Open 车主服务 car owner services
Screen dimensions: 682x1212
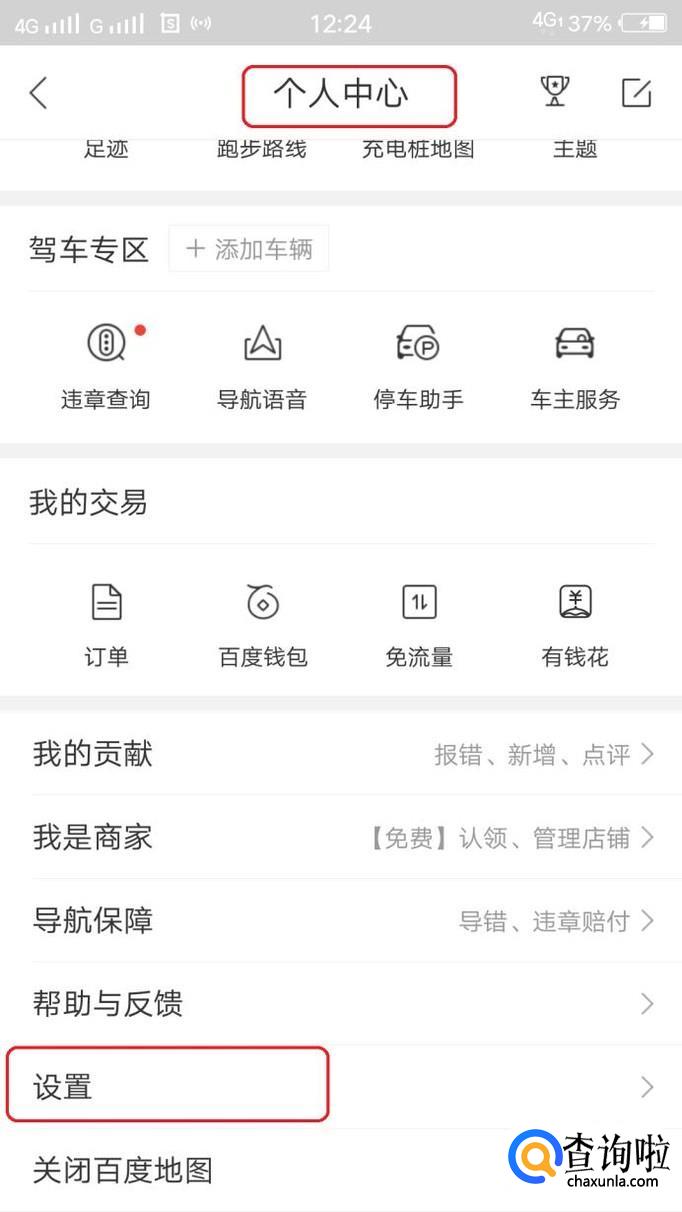[575, 366]
